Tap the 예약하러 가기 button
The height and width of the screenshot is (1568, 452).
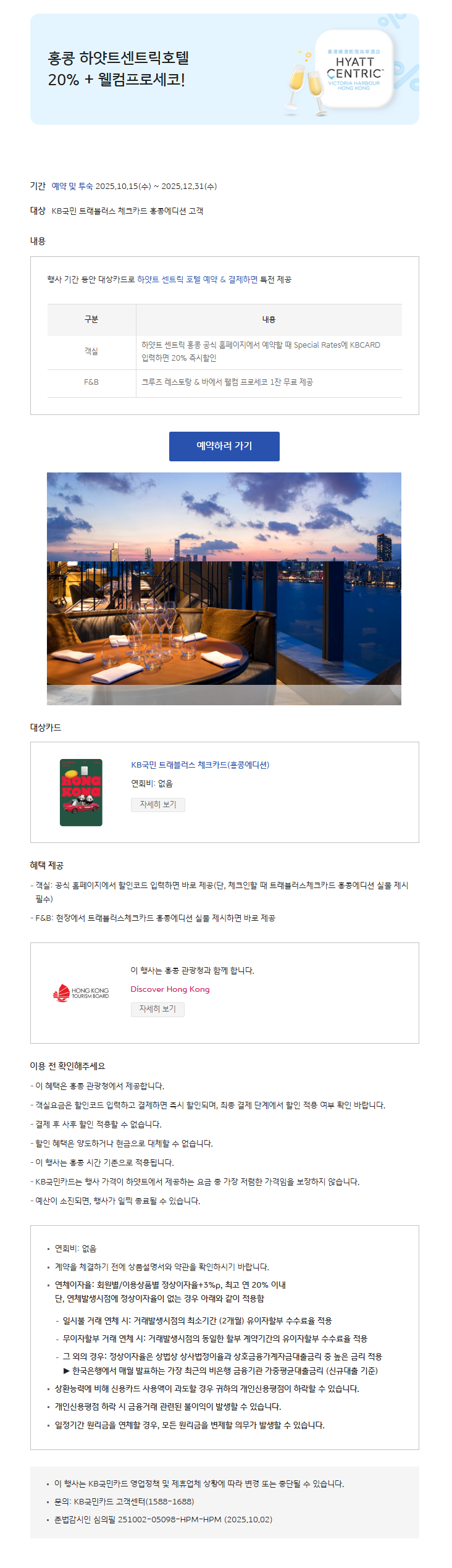tap(224, 446)
